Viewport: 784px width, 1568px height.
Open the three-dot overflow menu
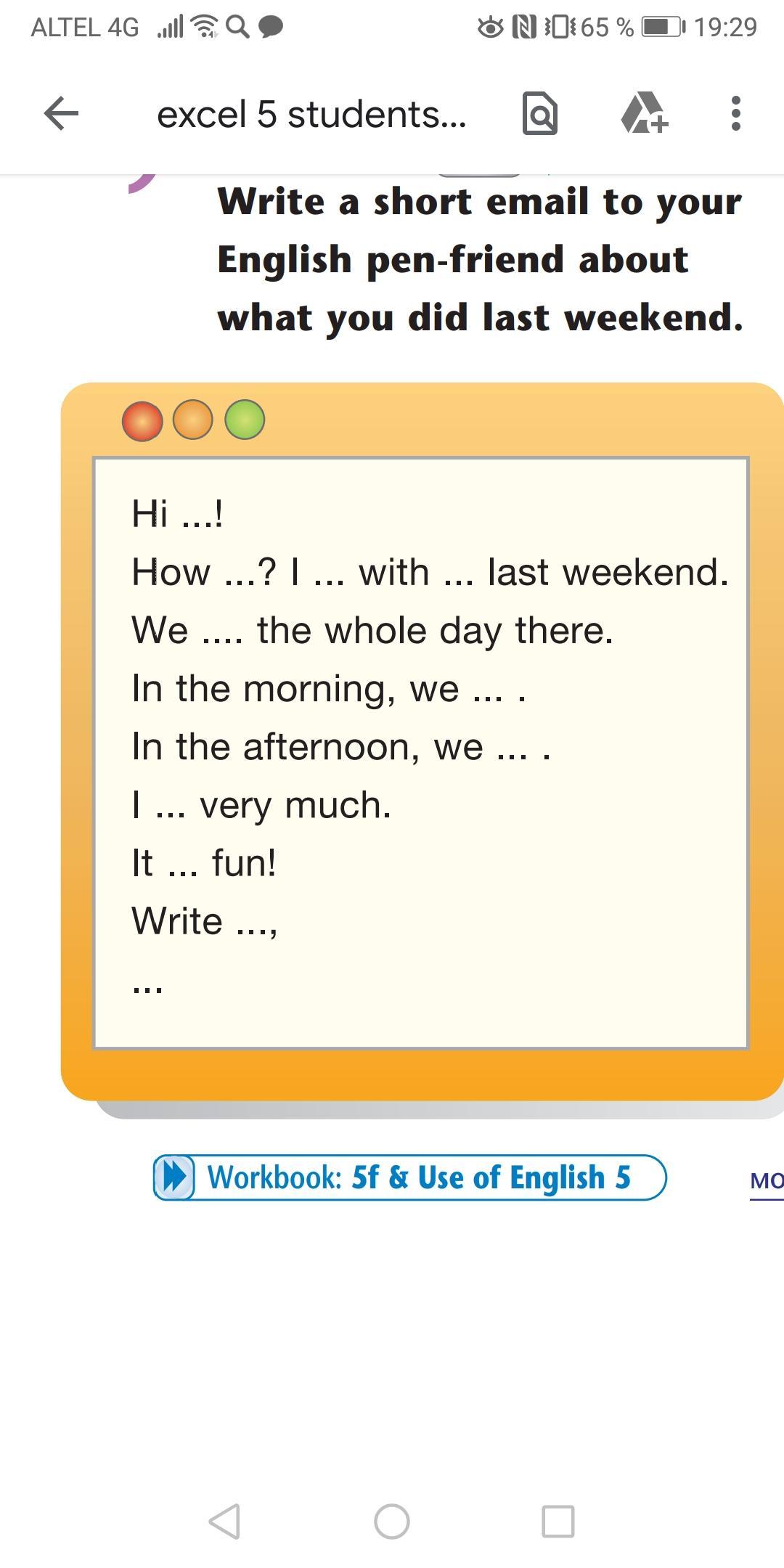pos(735,114)
